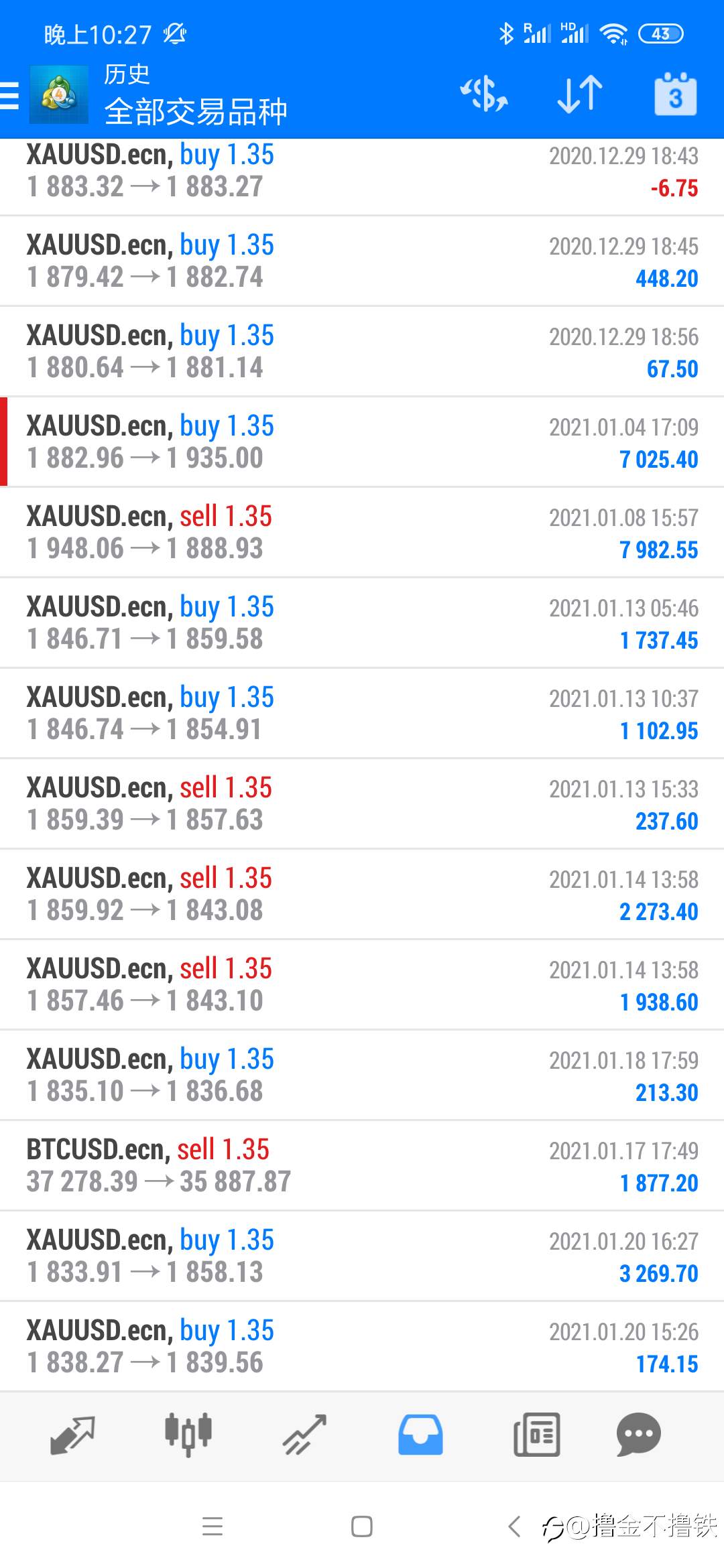Select the History inbox tab

click(420, 1435)
